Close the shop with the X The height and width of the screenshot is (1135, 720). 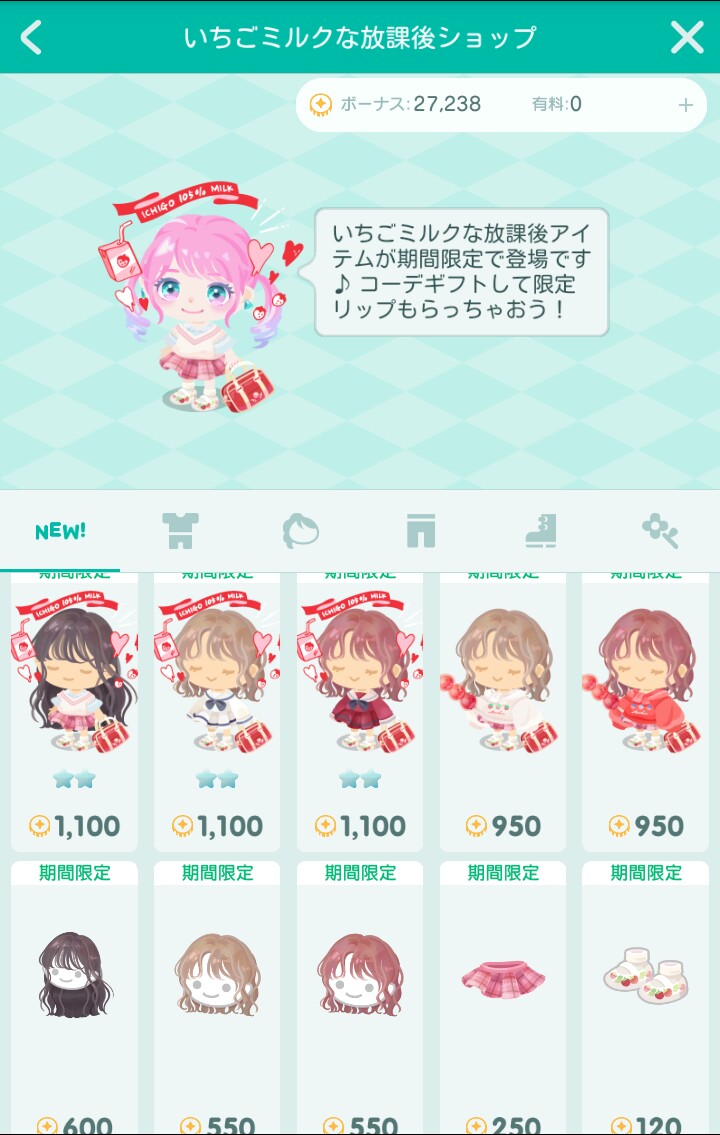687,38
